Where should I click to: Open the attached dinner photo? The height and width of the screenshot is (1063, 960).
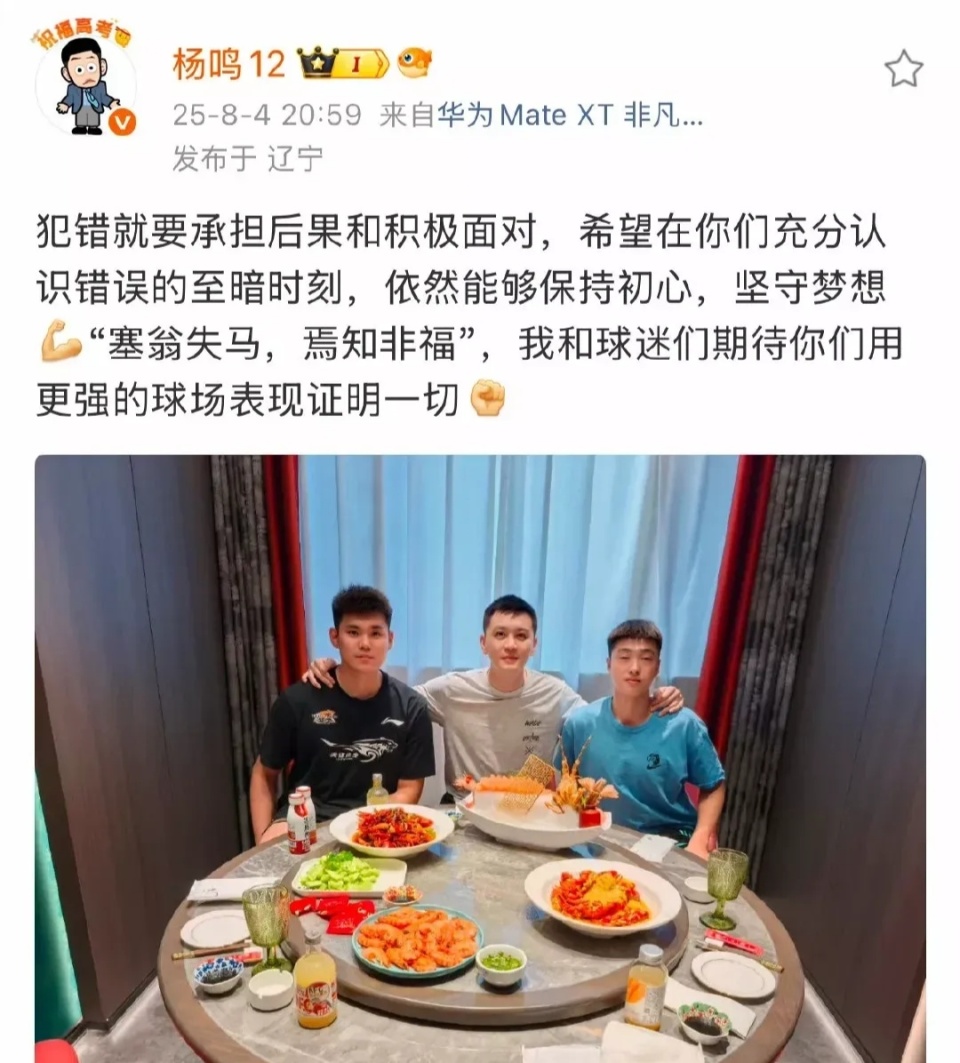[480, 758]
